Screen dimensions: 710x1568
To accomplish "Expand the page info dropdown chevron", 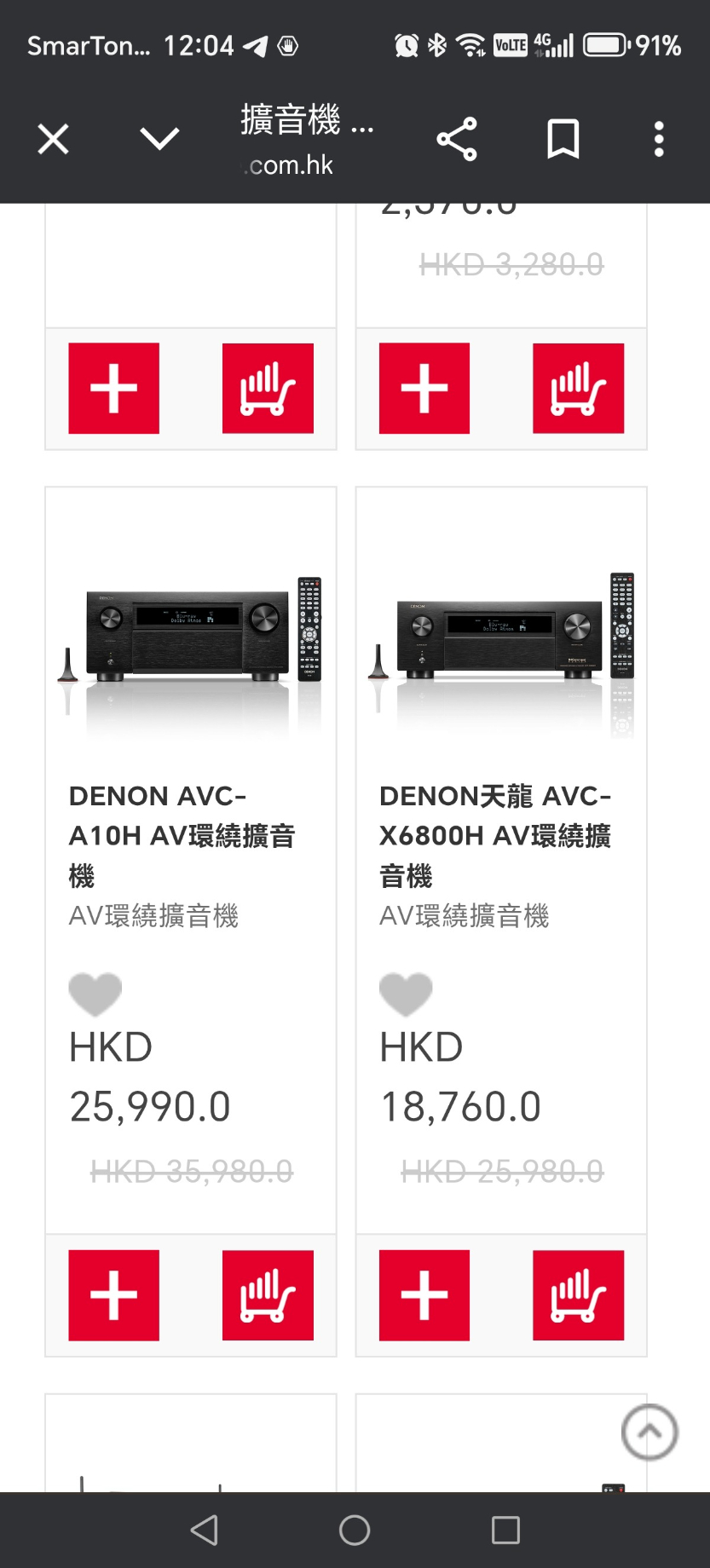I will pyautogui.click(x=159, y=139).
